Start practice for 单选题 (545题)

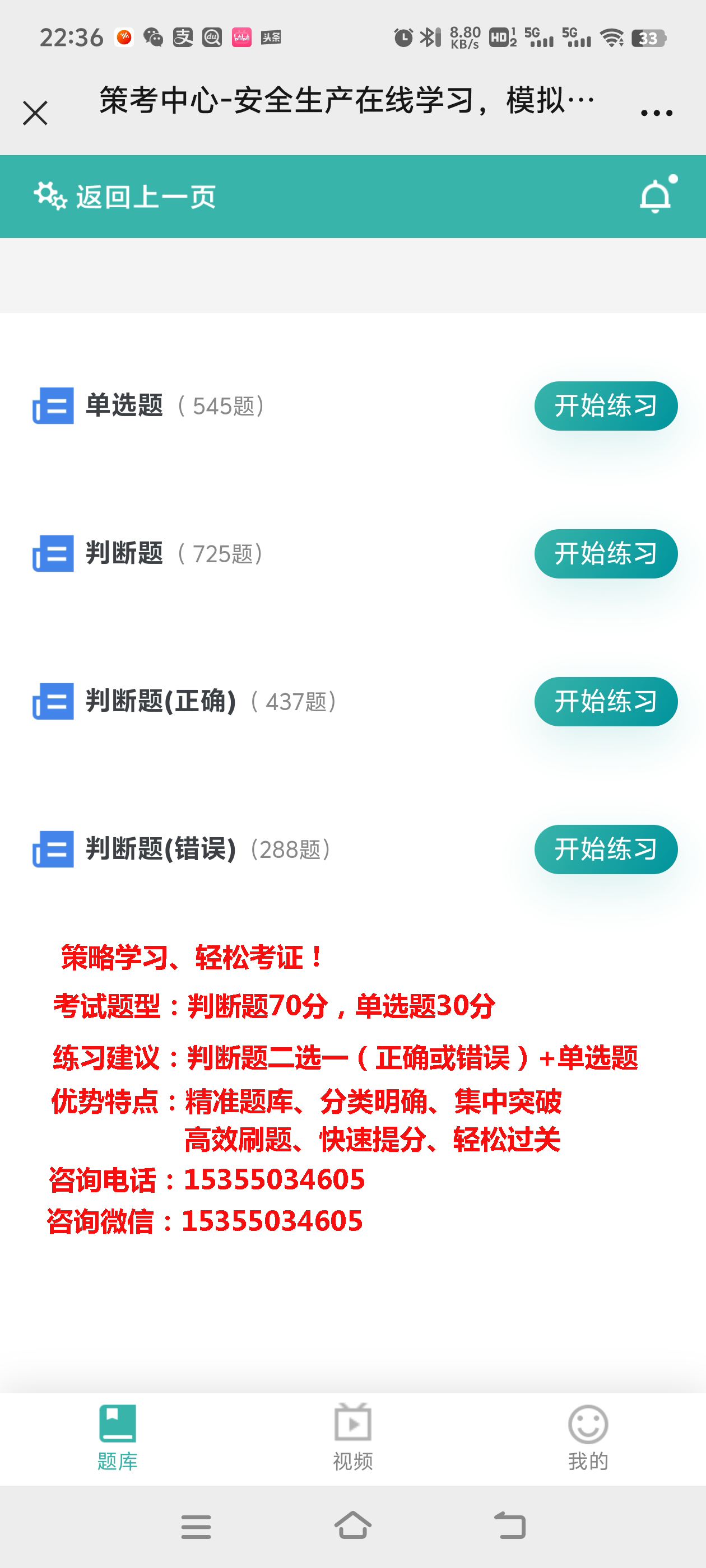[606, 406]
